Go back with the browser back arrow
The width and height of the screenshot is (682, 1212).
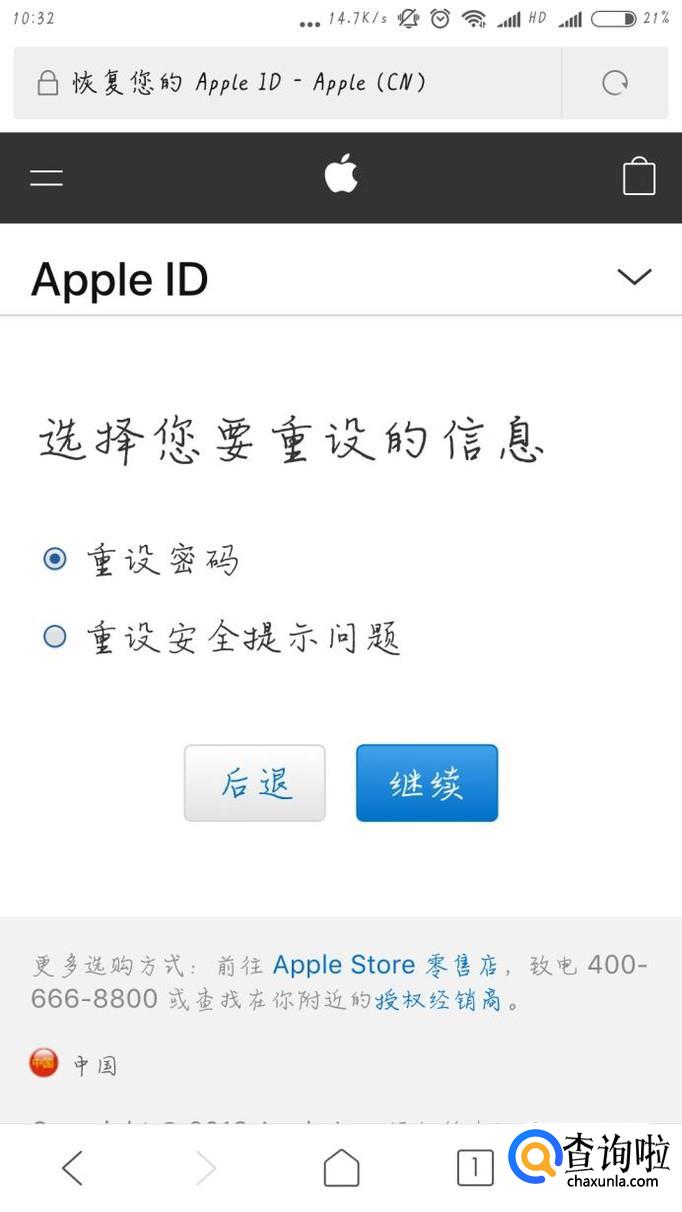(x=72, y=1167)
